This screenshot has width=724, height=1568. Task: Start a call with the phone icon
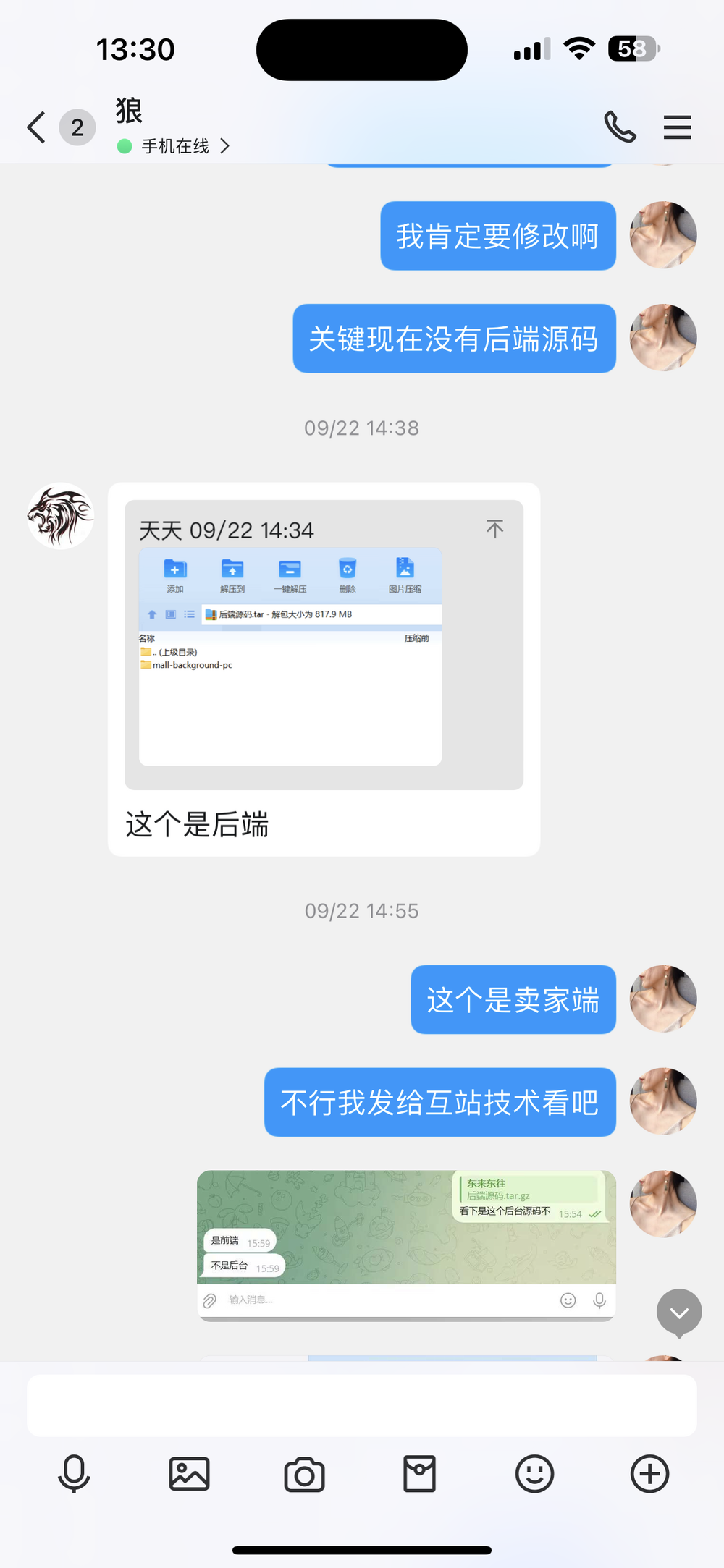(x=620, y=127)
